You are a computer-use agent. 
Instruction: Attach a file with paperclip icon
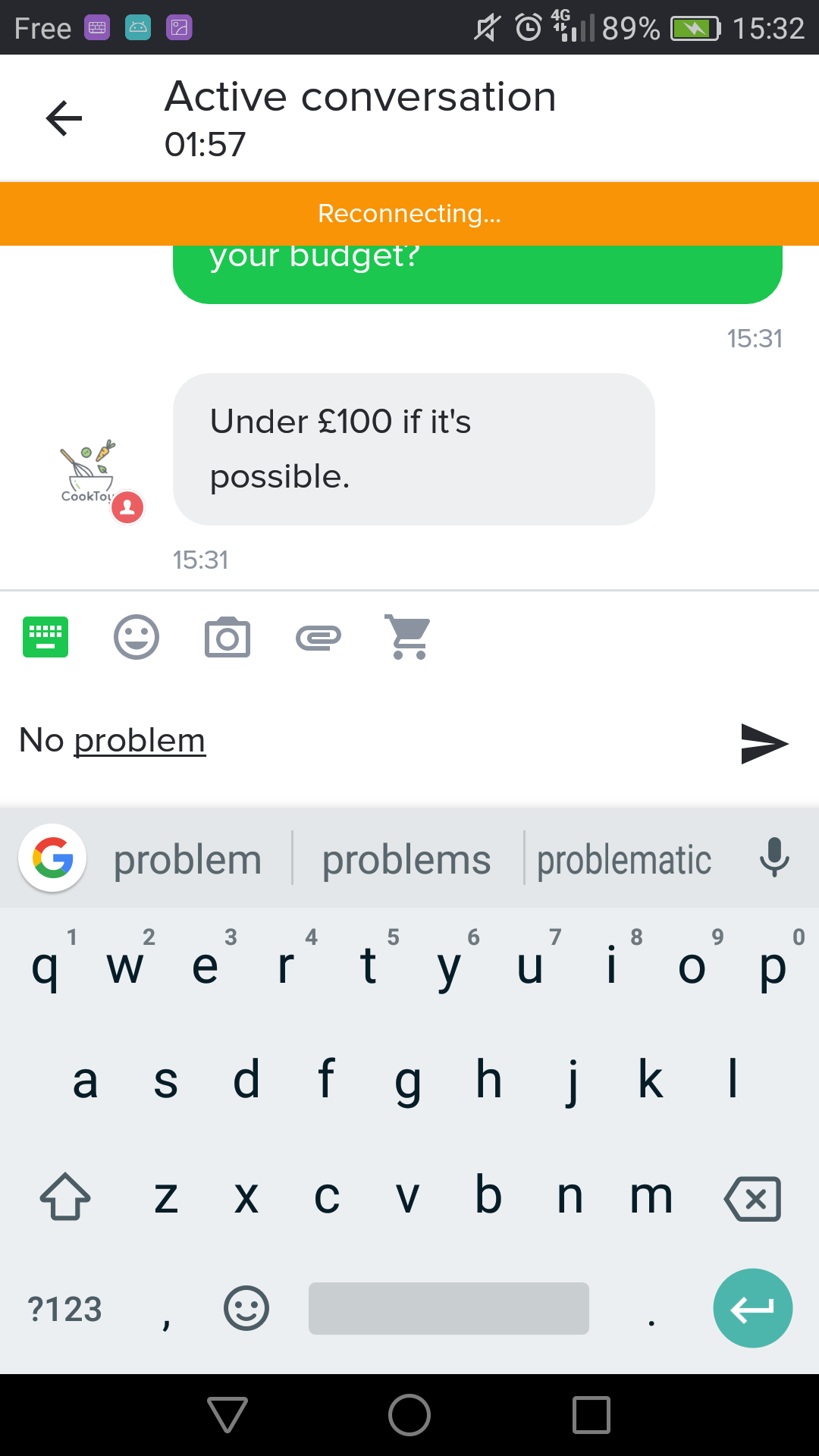(318, 638)
